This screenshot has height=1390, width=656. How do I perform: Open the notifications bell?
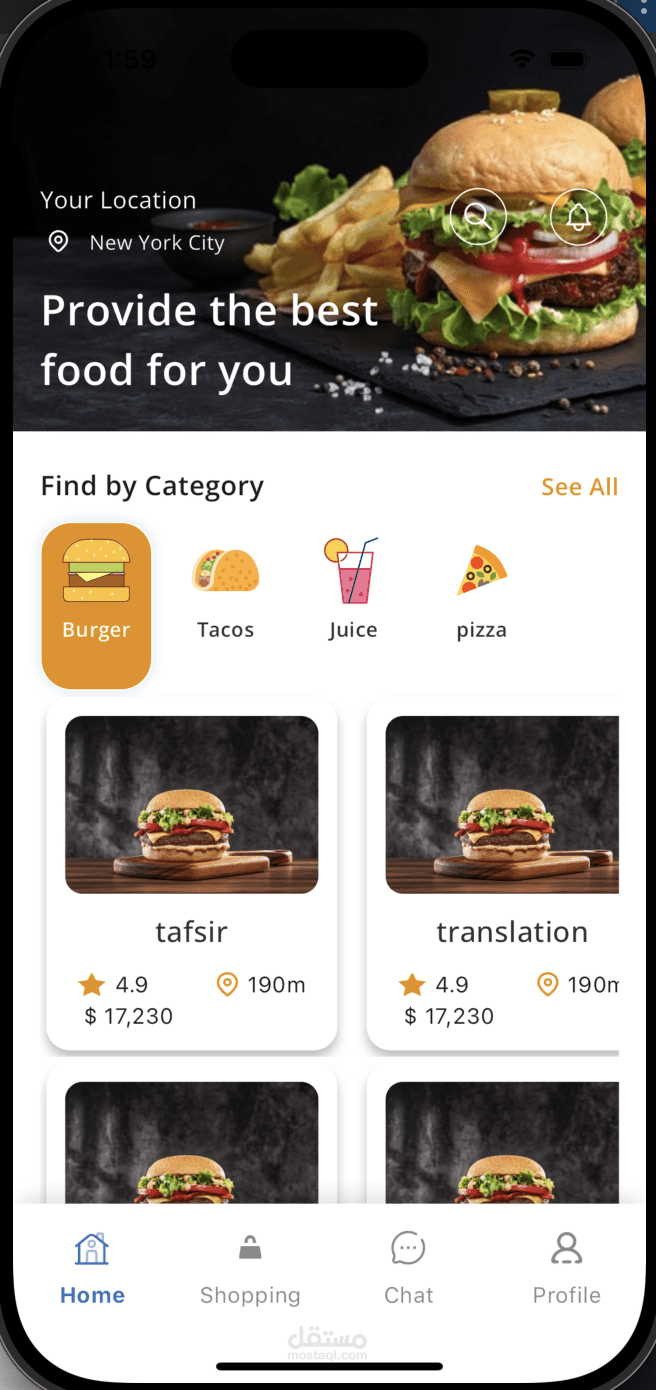[578, 216]
